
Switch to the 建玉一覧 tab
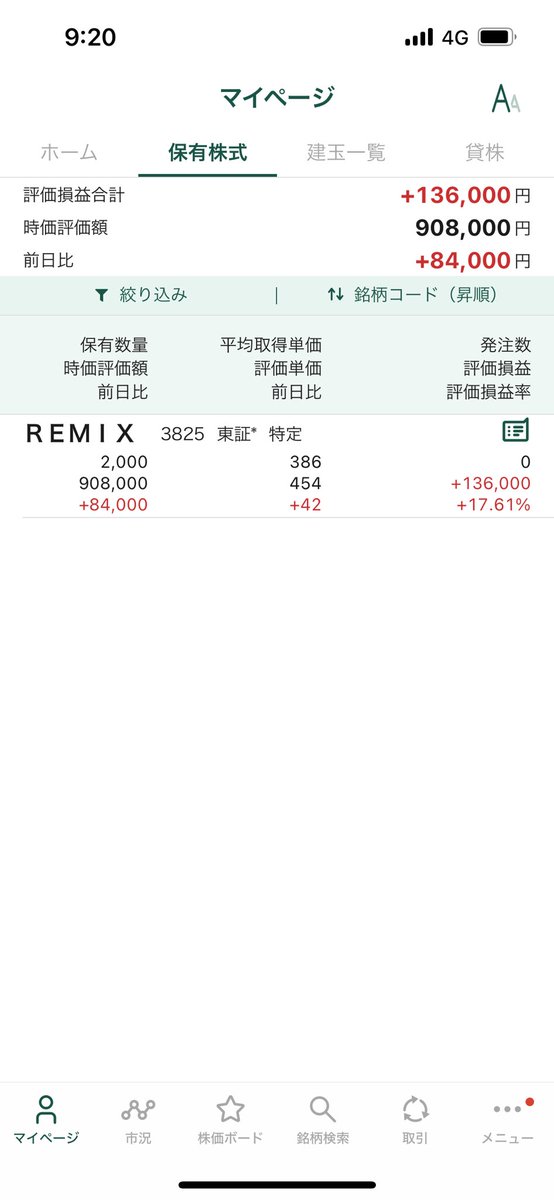[x=346, y=153]
